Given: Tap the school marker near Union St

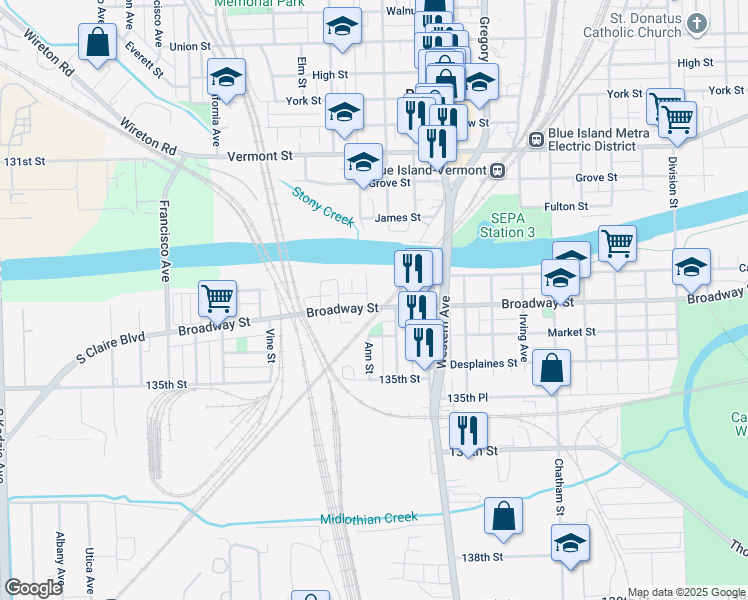Looking at the screenshot, I should tap(343, 27).
